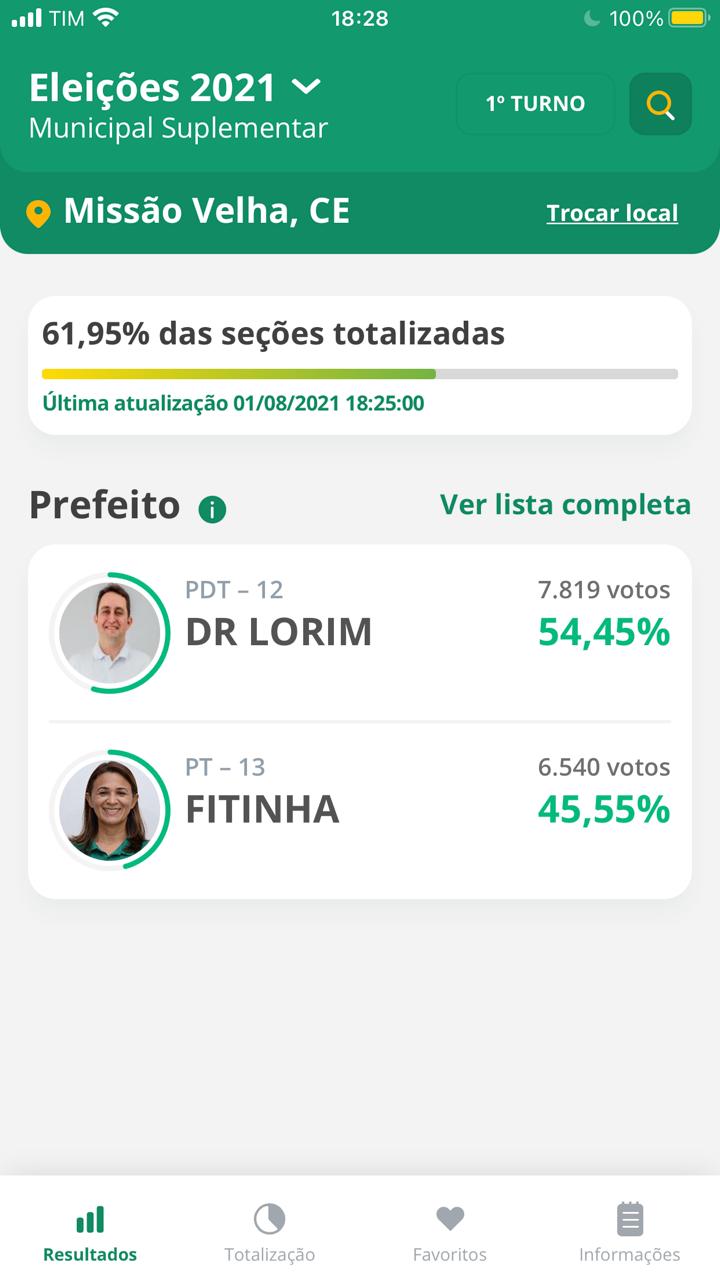The image size is (720, 1280).
Task: Tap the 1º TURNO button
Action: point(535,104)
